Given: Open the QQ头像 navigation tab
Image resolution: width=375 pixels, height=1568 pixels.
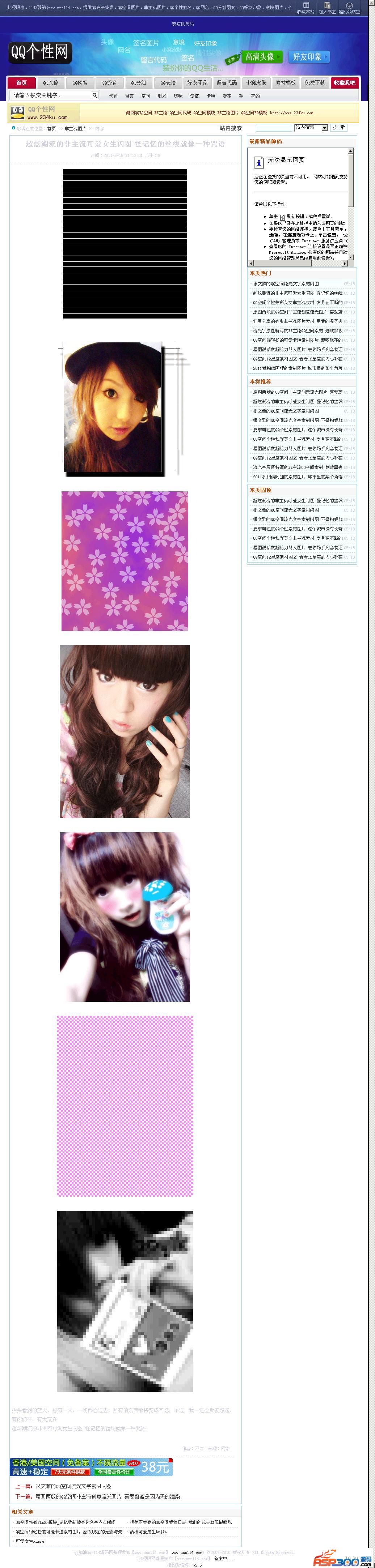Looking at the screenshot, I should [x=51, y=83].
